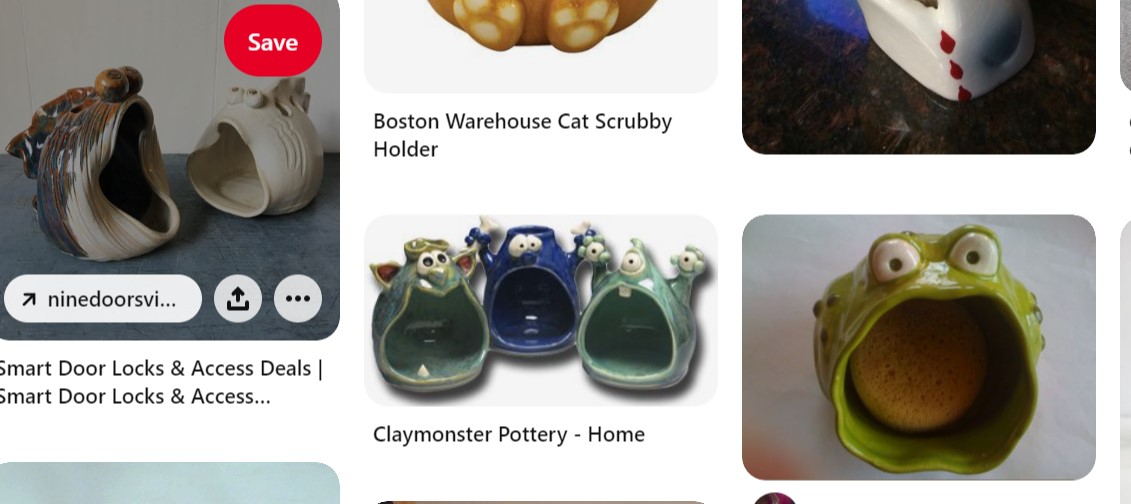Open Claymonster Pottery pin
This screenshot has width=1131, height=504.
click(540, 310)
